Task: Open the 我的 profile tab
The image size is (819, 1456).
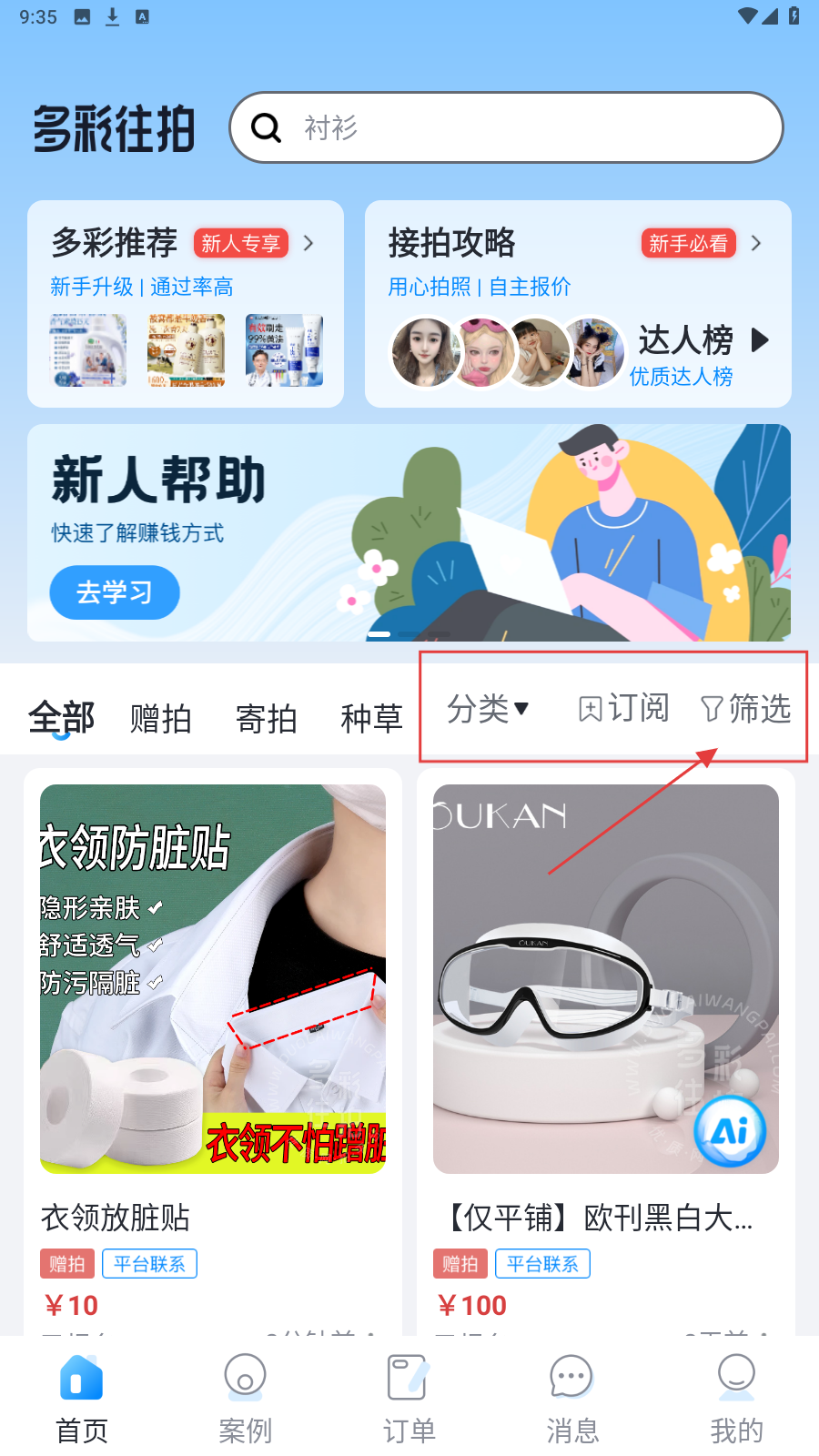Action: click(x=736, y=1399)
